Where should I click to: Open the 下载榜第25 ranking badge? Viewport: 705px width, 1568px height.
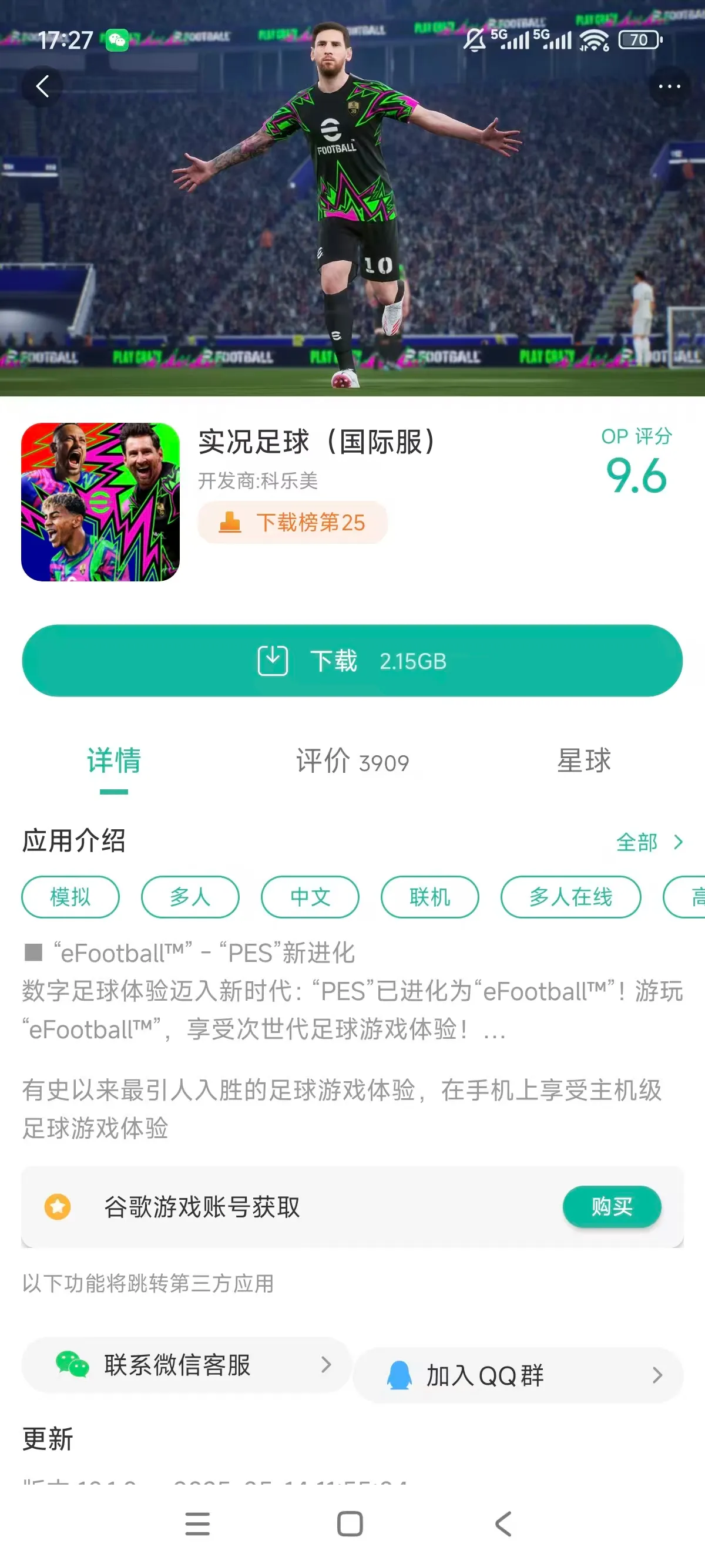pos(293,522)
